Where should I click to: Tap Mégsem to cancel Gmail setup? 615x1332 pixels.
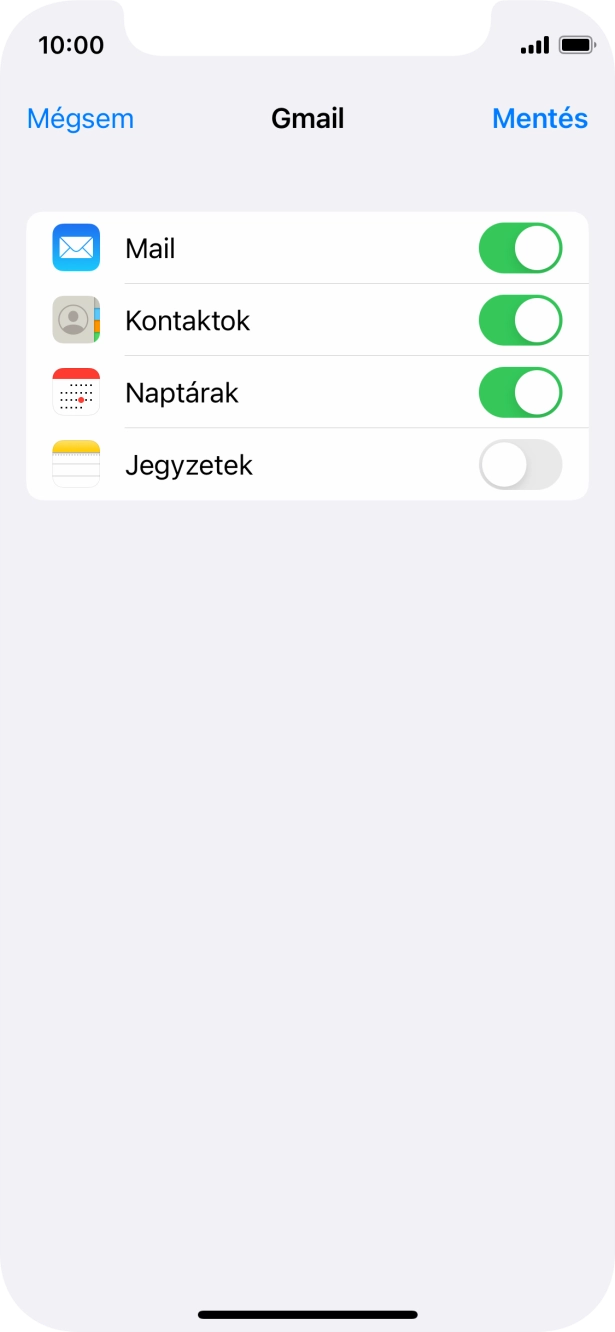click(x=80, y=119)
